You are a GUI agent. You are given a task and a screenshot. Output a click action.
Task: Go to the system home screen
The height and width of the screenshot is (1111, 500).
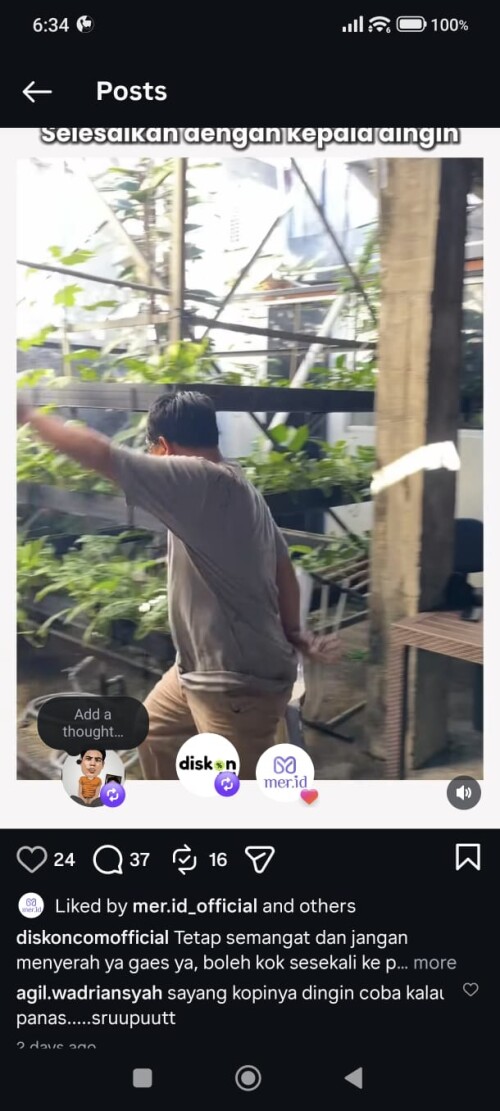tap(248, 1078)
